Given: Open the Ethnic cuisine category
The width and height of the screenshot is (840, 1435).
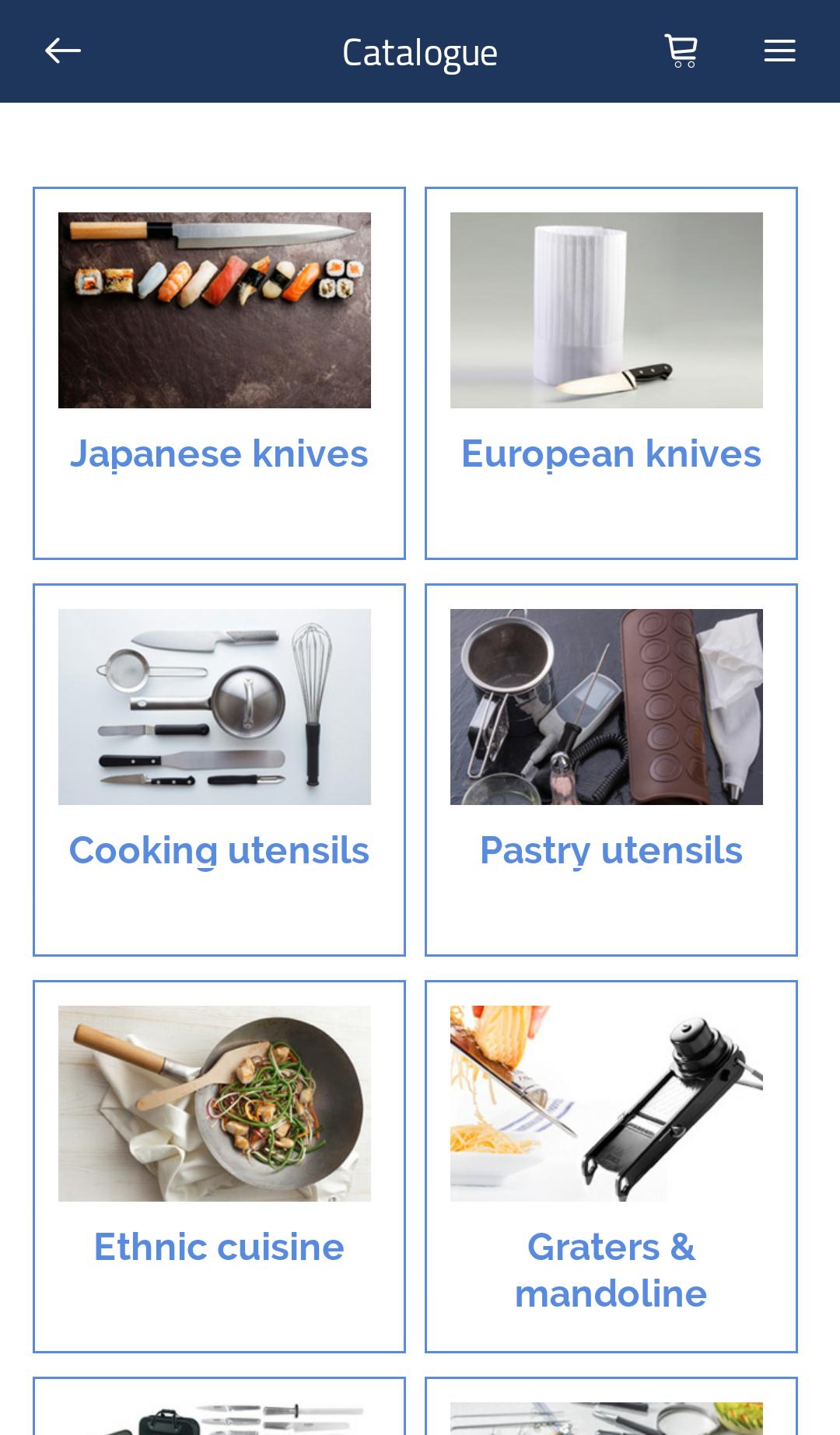Looking at the screenshot, I should [219, 1167].
